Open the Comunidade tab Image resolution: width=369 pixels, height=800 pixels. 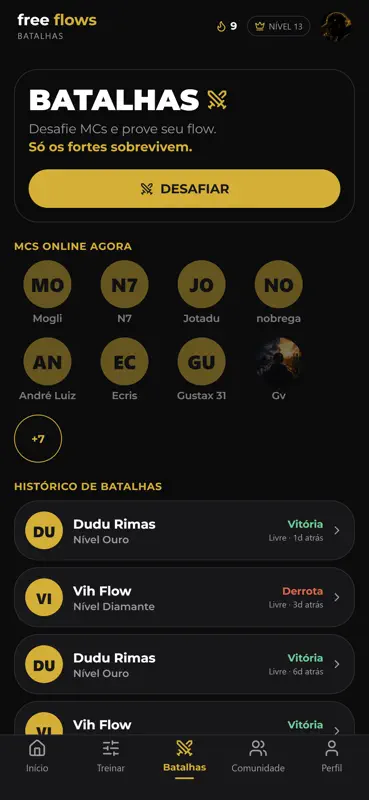point(258,756)
